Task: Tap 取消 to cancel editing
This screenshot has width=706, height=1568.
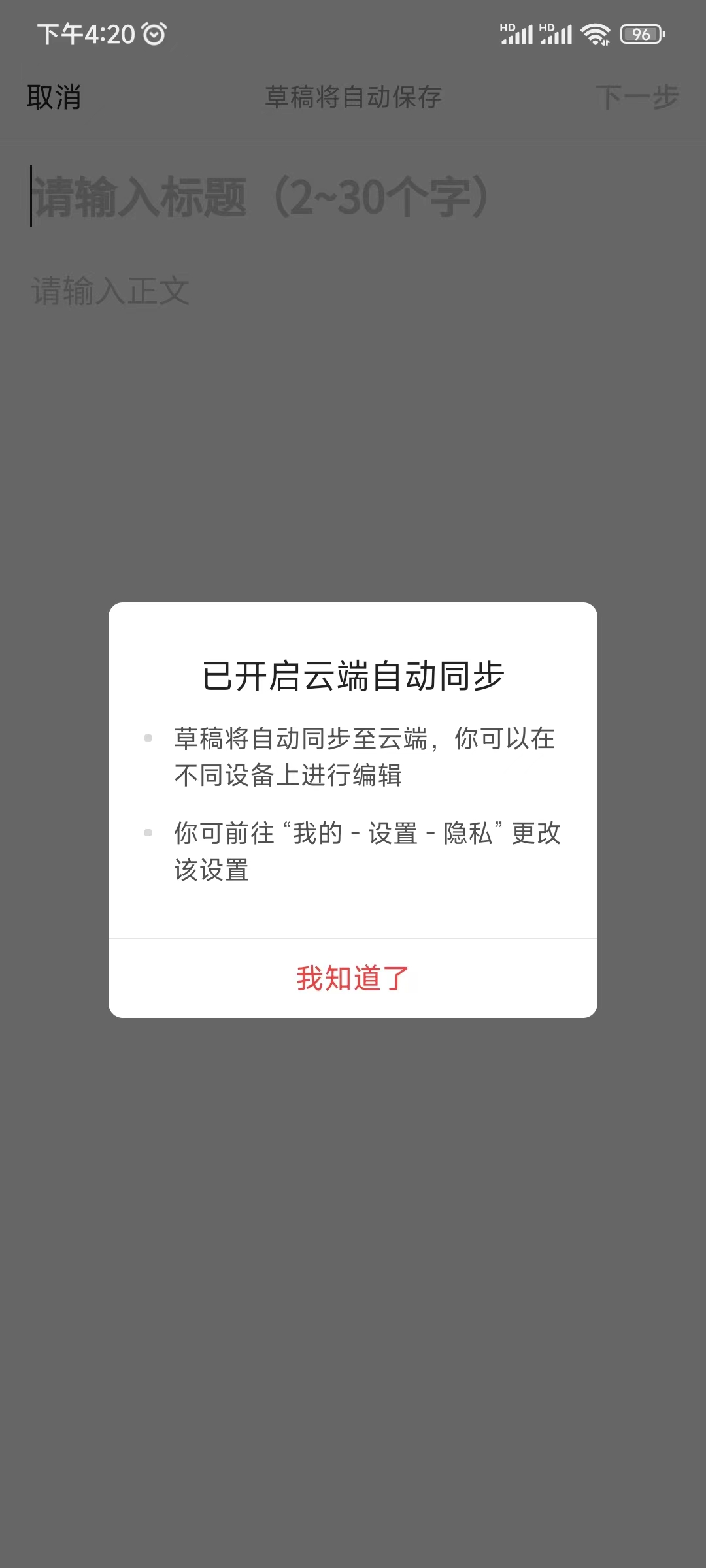Action: (55, 98)
